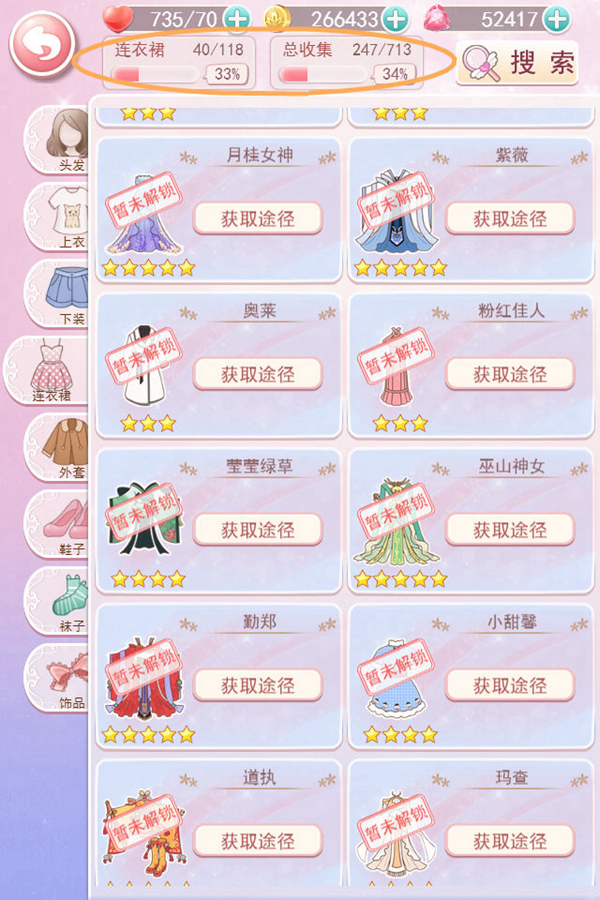
Task: Switch to the 鞋子 category
Action: pos(57,527)
